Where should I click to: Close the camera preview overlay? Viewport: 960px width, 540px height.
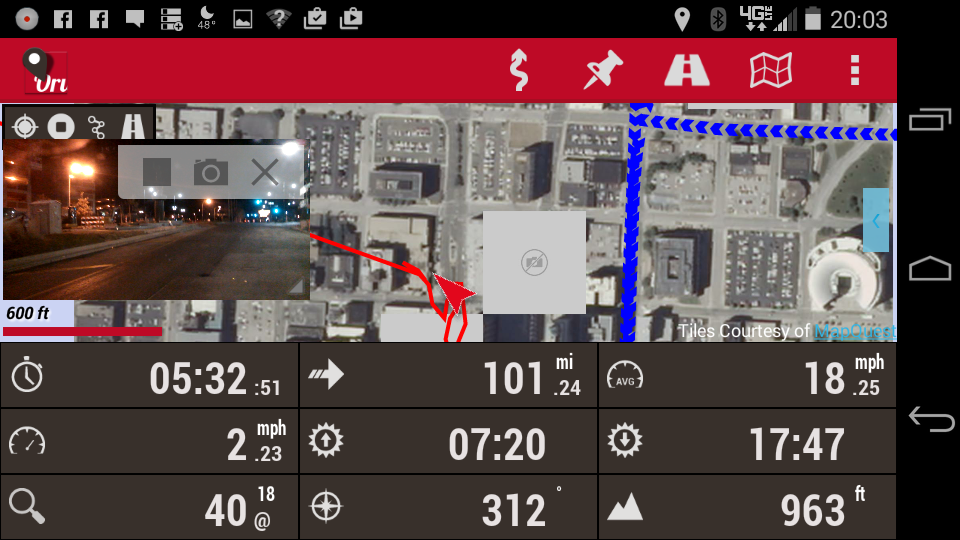coord(264,172)
